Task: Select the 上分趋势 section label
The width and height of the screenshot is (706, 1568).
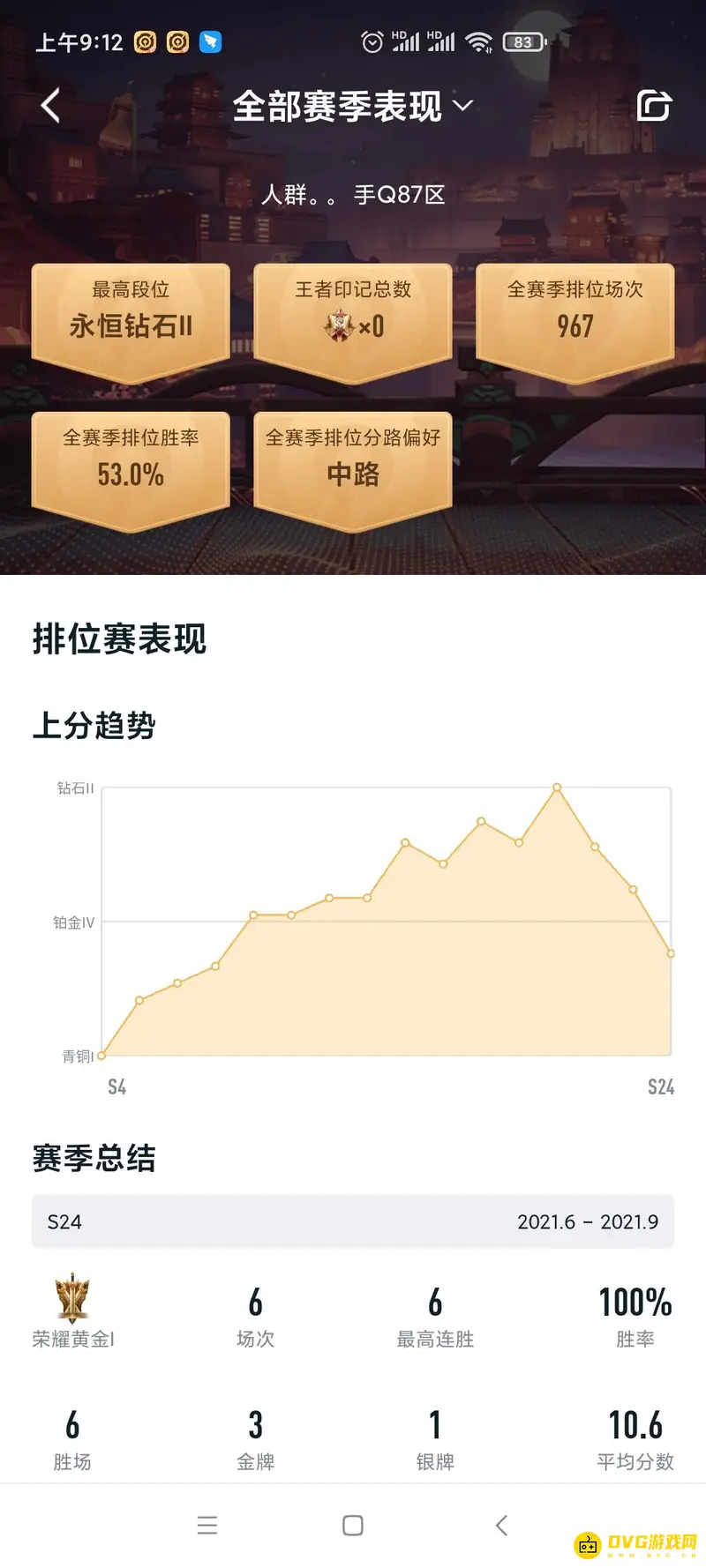Action: click(92, 726)
